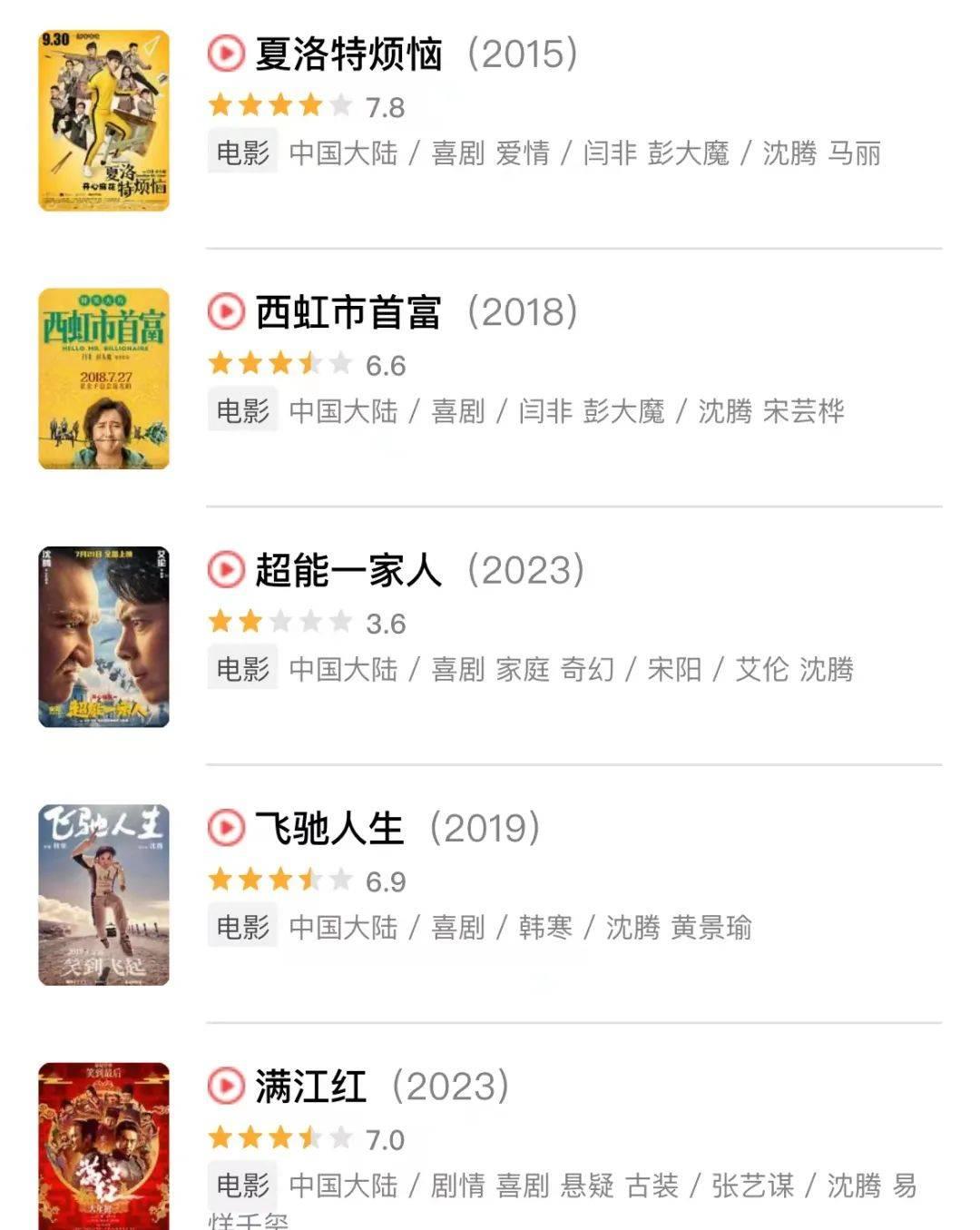This screenshot has height=1230, width=980.
Task: Click the 电影 tag under 超能一家人
Action: click(x=243, y=669)
